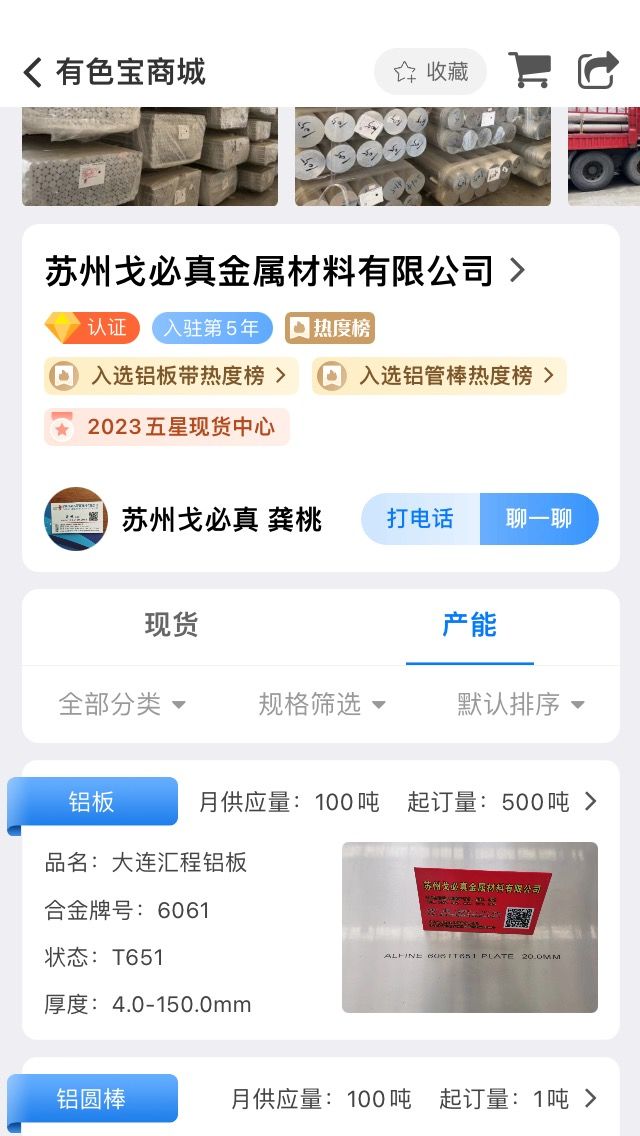Open 苏州戈必真金属材料有限公司 company details
This screenshot has width=640, height=1136.
click(x=285, y=270)
